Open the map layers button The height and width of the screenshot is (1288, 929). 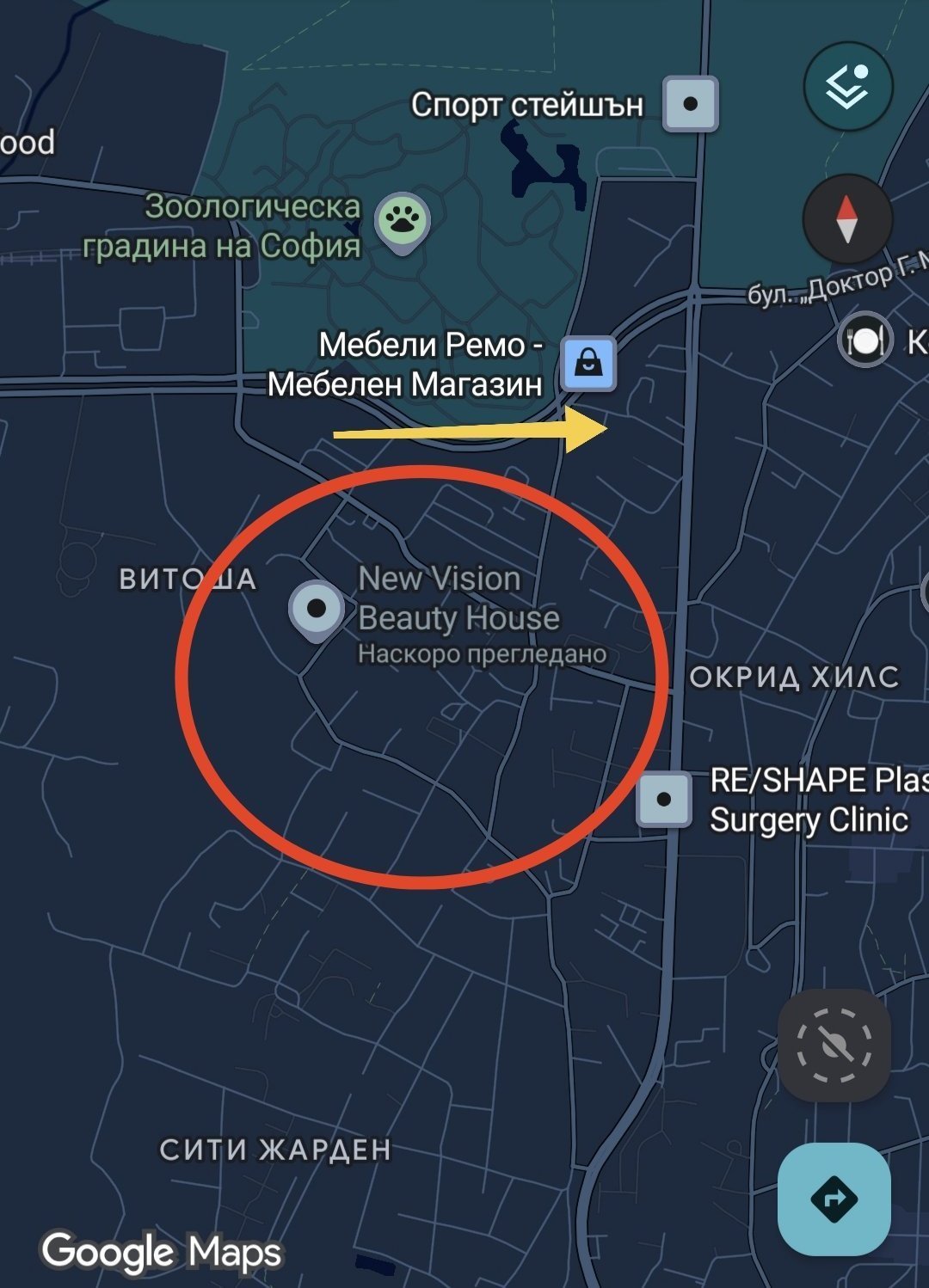click(848, 86)
